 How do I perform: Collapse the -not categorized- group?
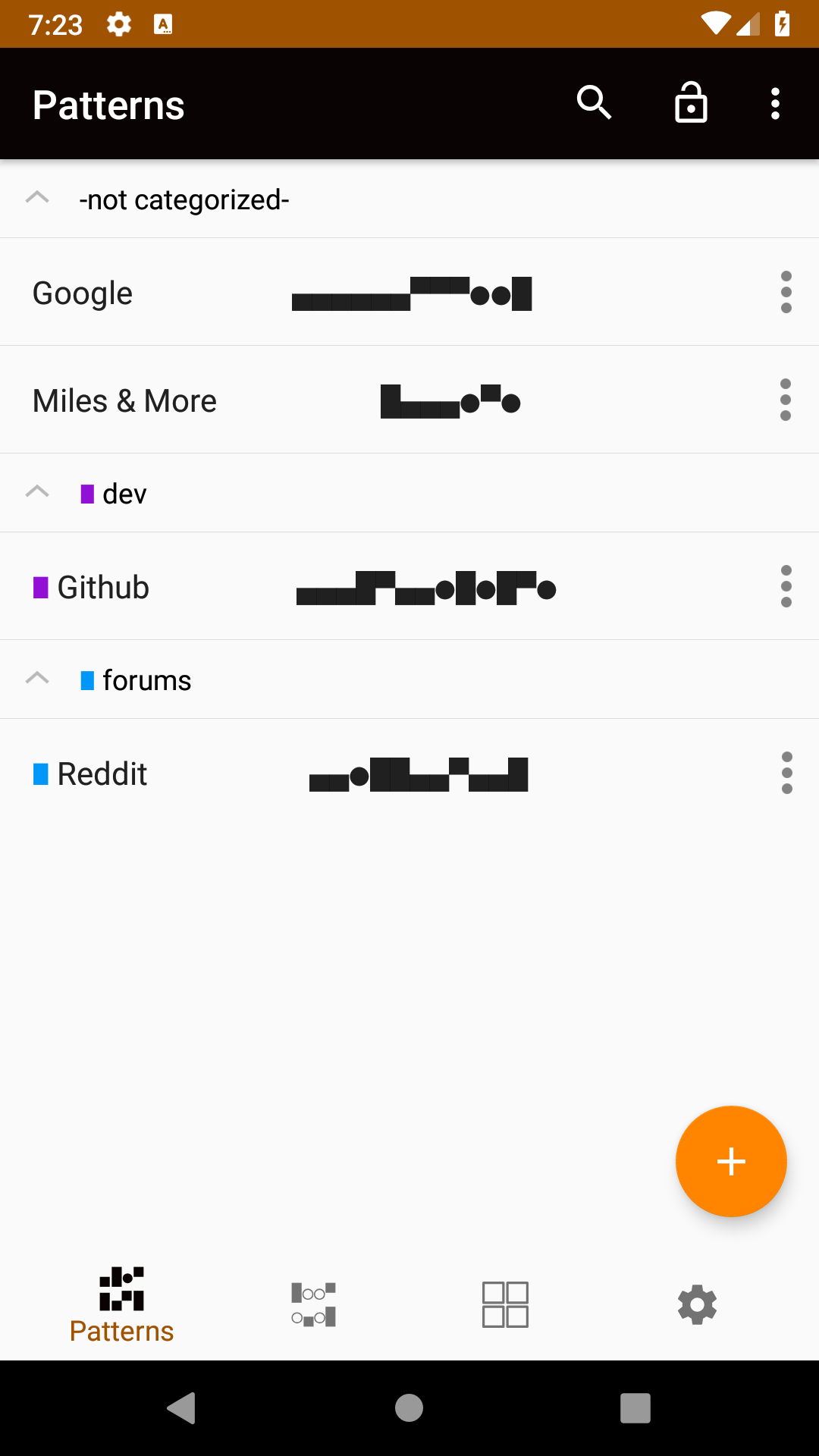[x=37, y=199]
